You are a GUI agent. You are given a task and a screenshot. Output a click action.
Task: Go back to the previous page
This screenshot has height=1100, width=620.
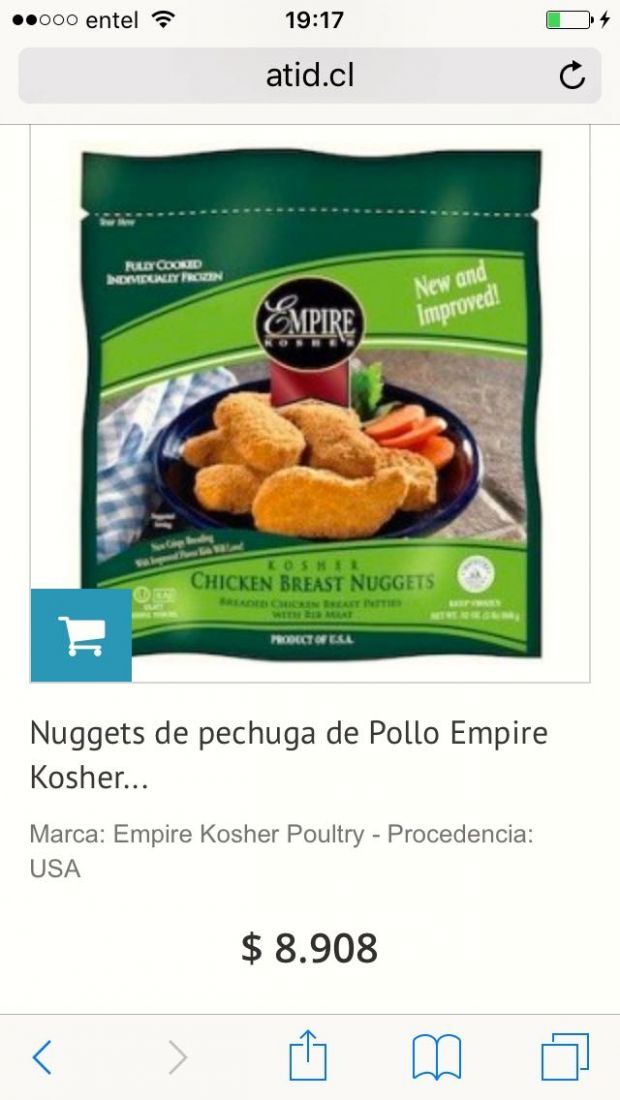coord(42,1057)
